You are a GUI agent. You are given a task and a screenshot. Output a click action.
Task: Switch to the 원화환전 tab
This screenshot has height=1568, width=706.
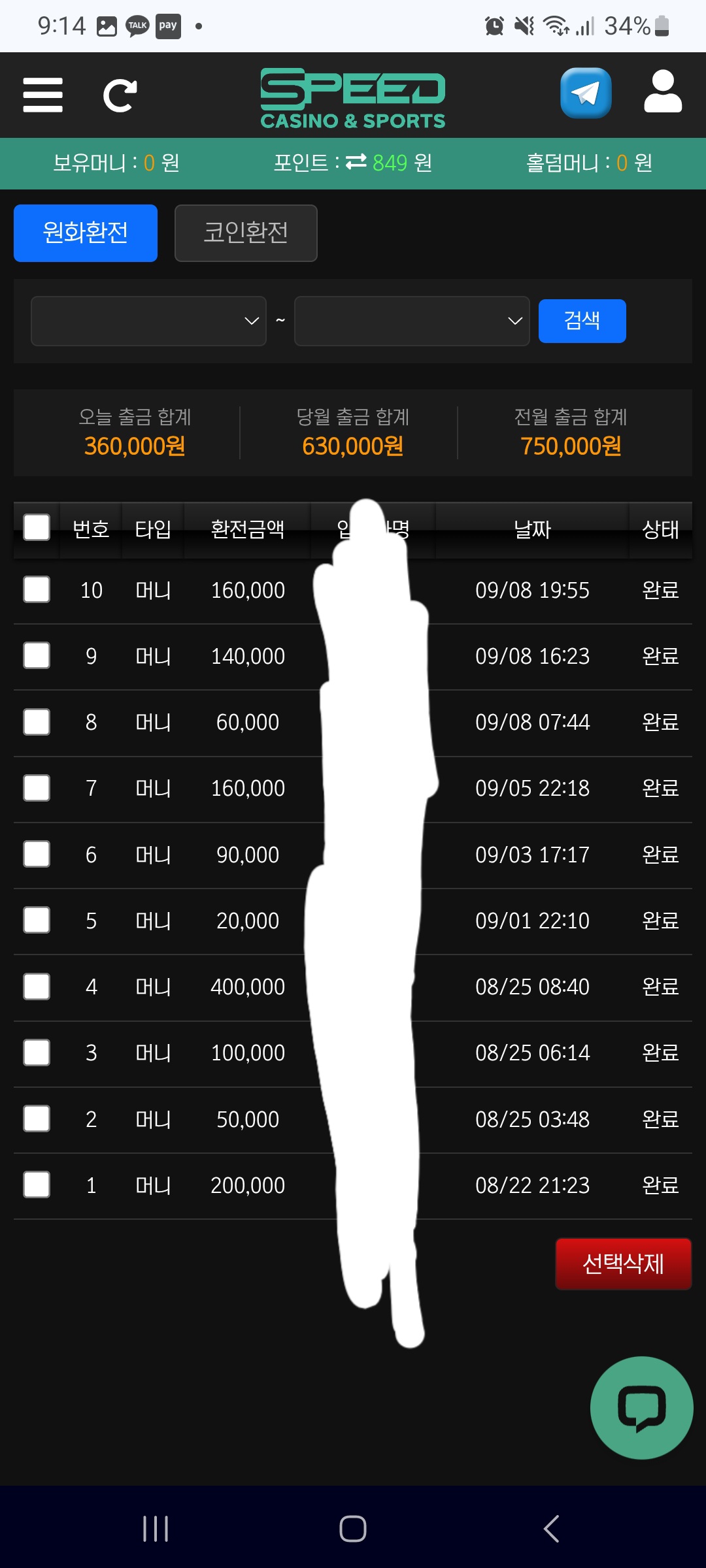point(86,233)
